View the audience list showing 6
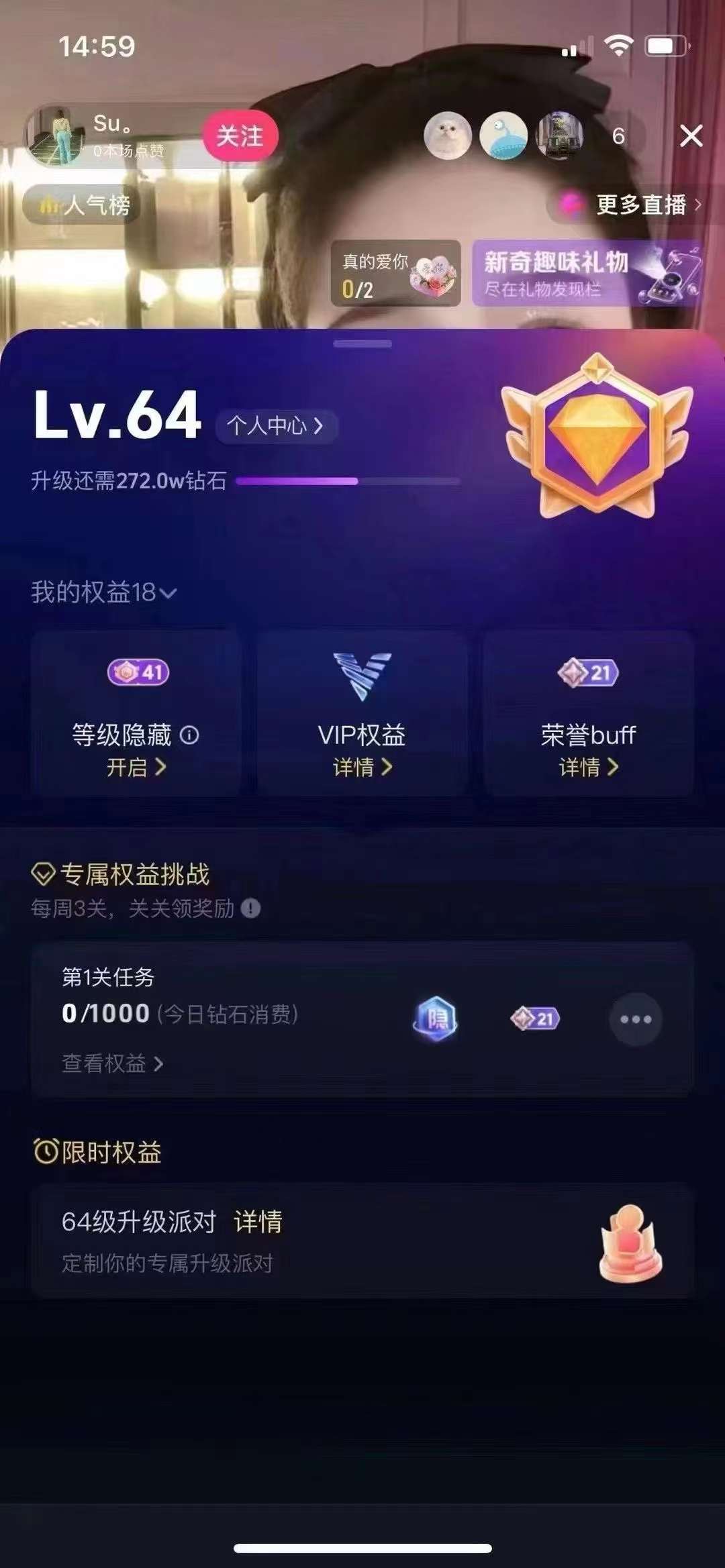This screenshot has width=725, height=1568. click(x=618, y=136)
